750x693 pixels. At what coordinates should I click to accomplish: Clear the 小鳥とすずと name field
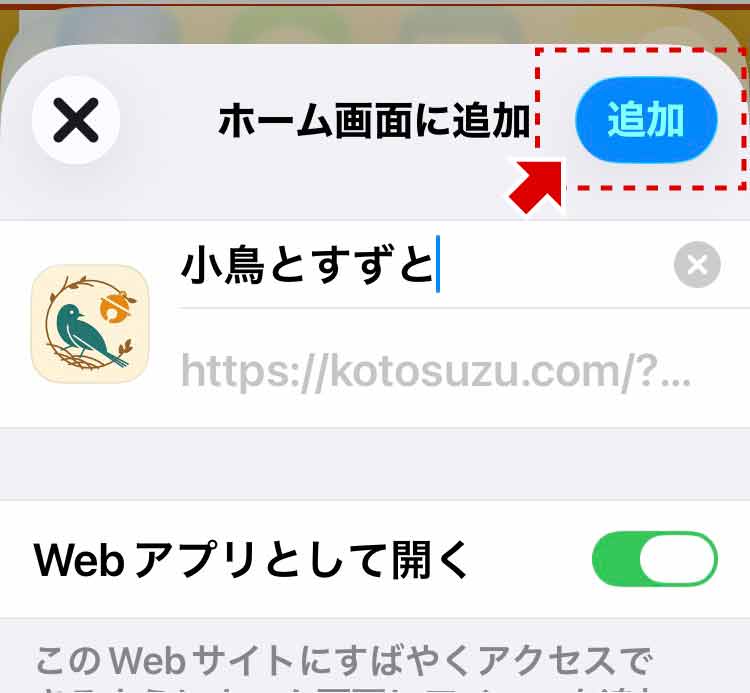point(697,265)
